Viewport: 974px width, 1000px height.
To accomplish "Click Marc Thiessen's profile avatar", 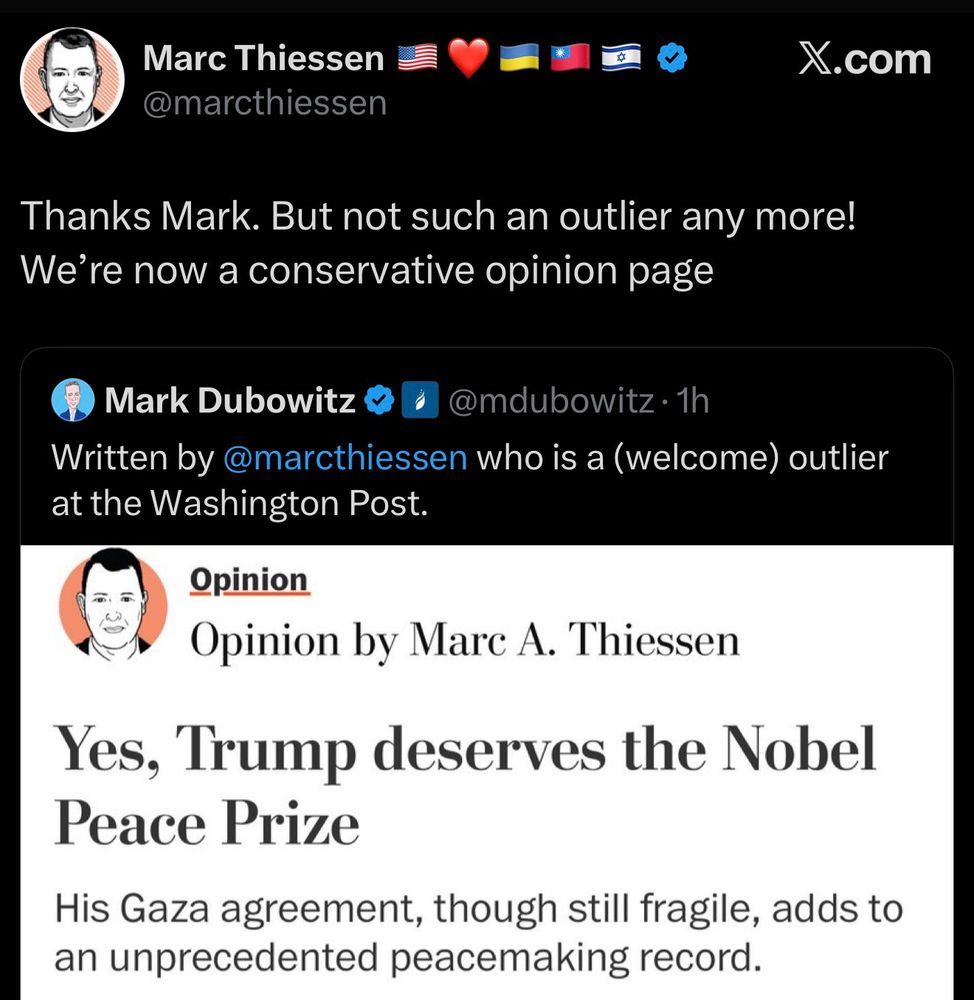I will pyautogui.click(x=71, y=78).
